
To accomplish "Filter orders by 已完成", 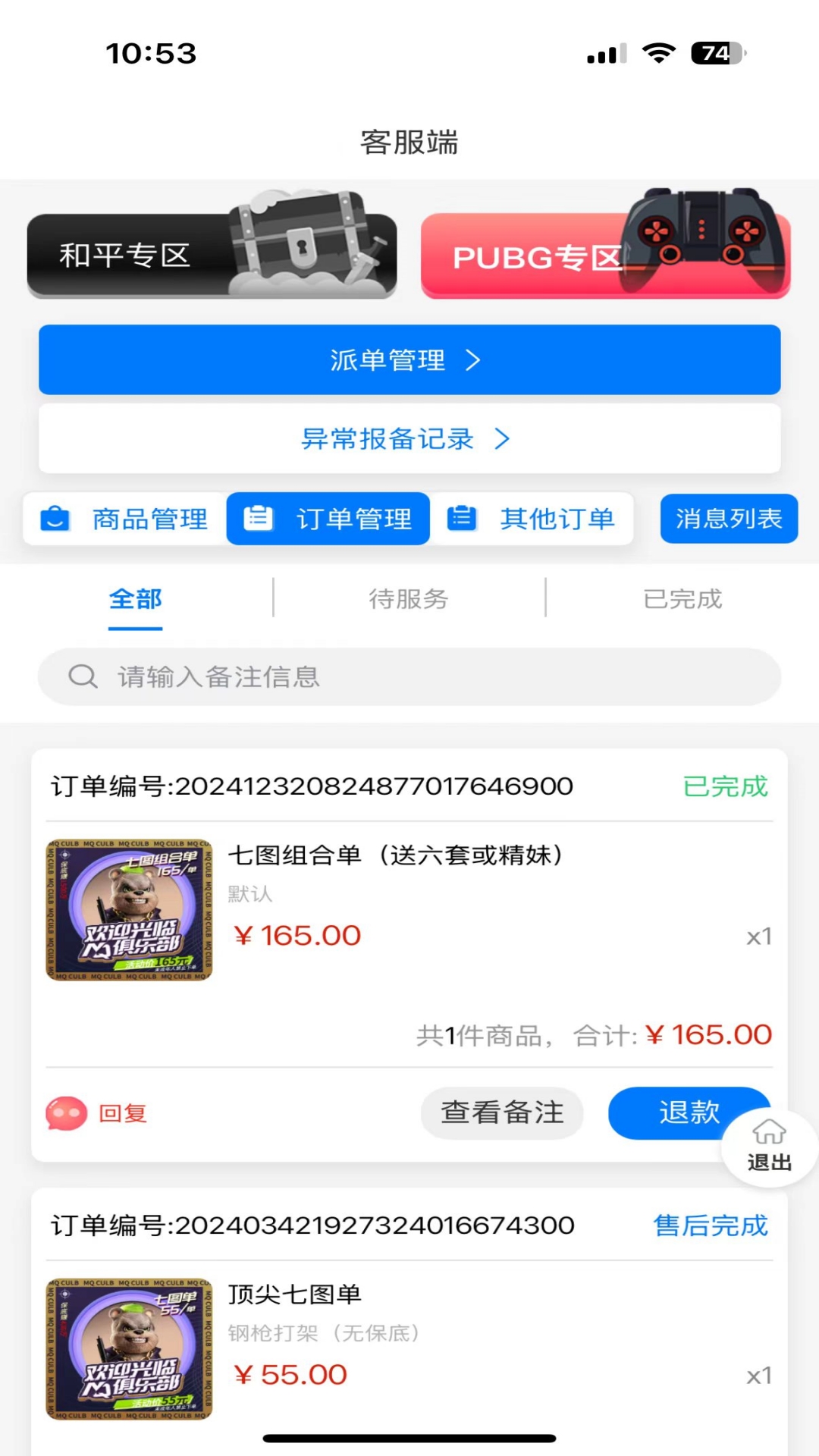I will (x=682, y=599).
